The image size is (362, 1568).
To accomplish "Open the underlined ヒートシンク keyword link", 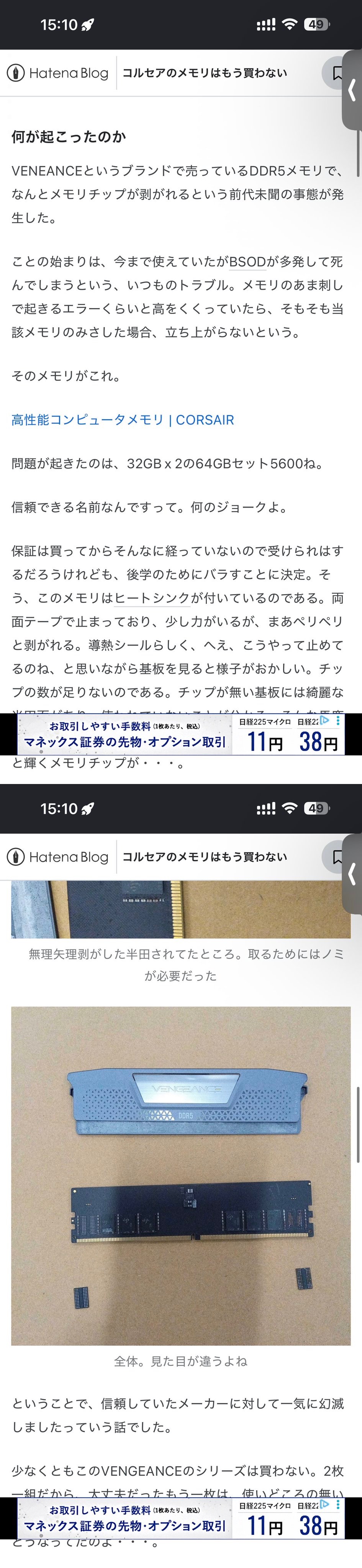I will [x=152, y=598].
